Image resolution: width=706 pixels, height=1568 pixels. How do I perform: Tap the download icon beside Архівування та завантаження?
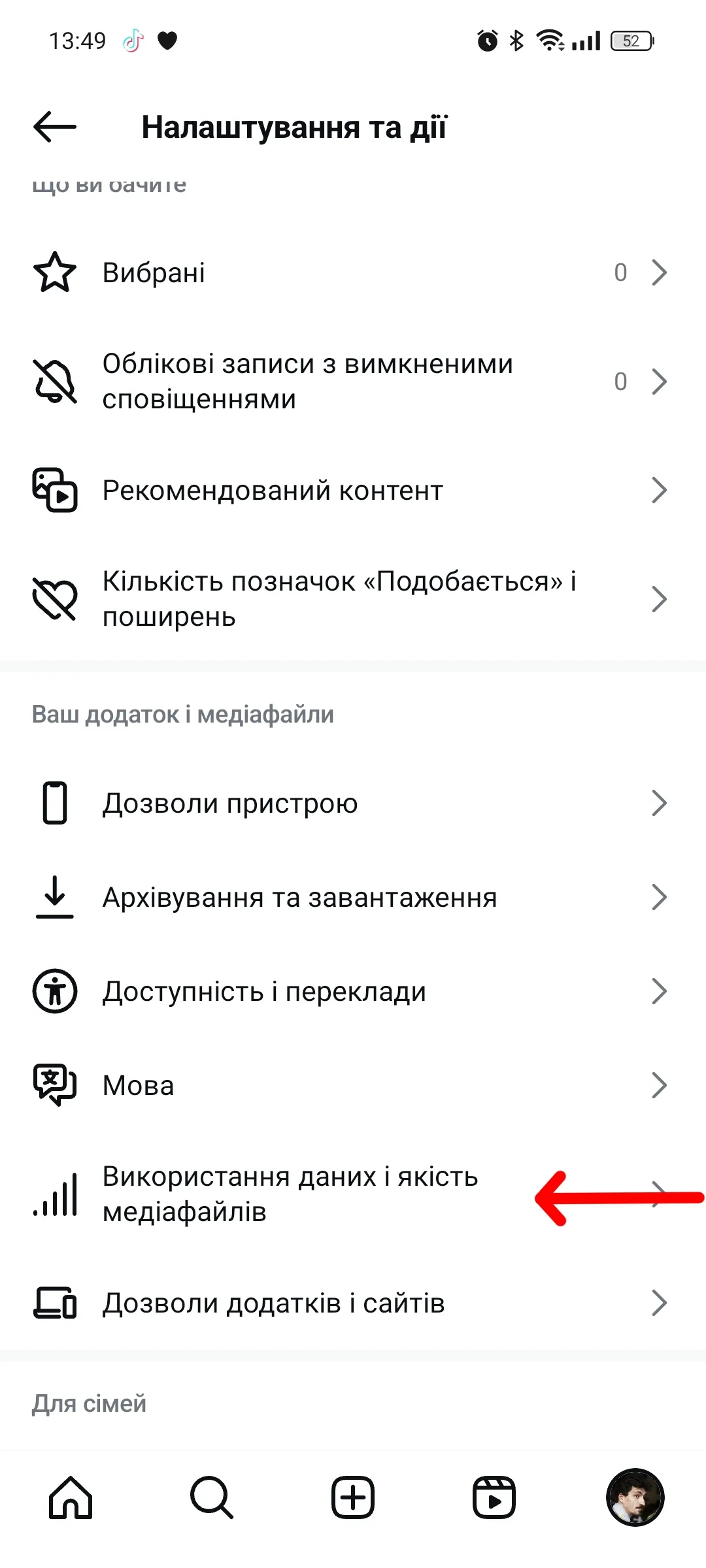(55, 897)
